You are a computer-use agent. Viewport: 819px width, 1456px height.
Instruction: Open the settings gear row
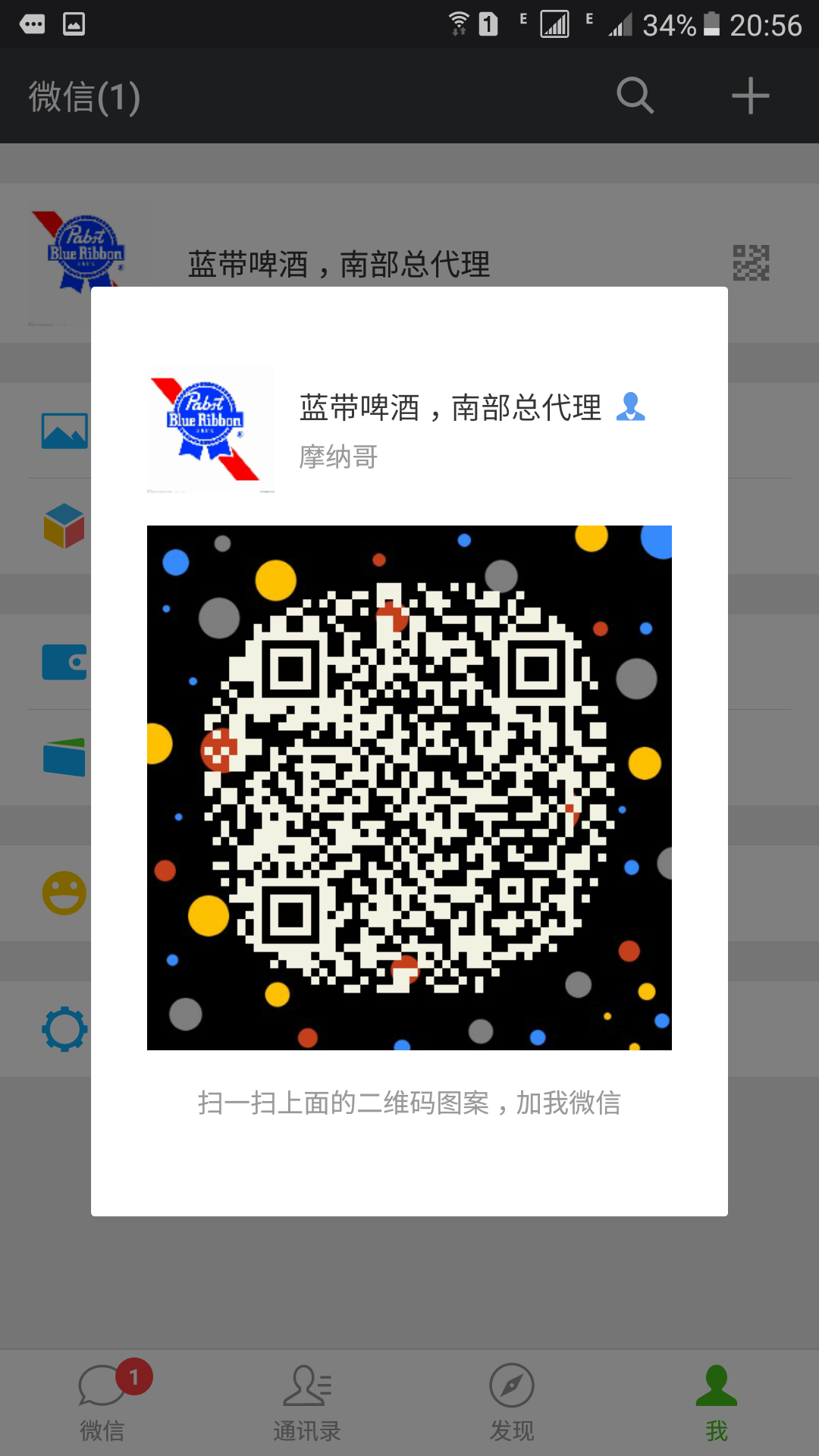(64, 1029)
